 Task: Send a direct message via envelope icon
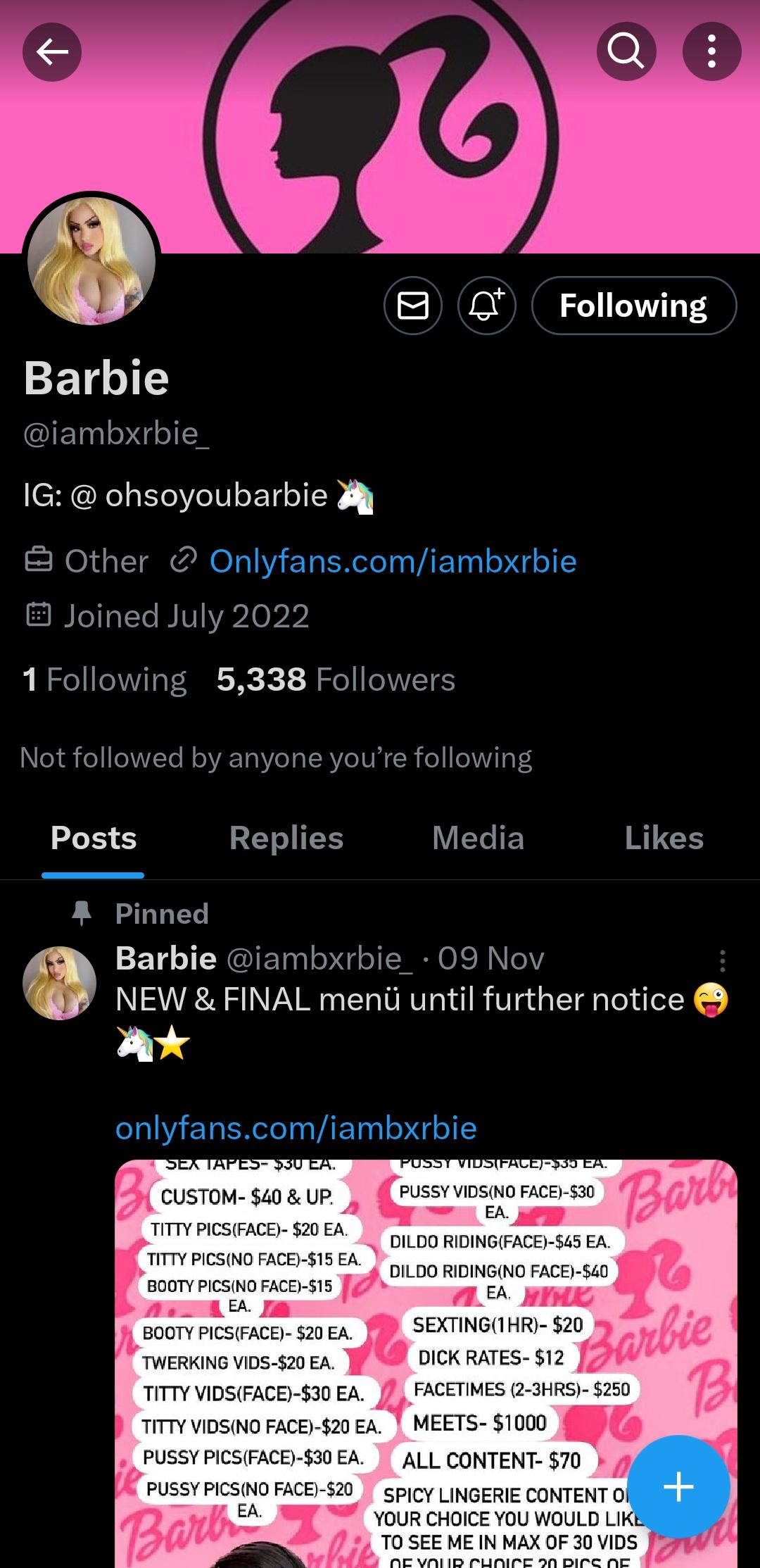pos(412,305)
